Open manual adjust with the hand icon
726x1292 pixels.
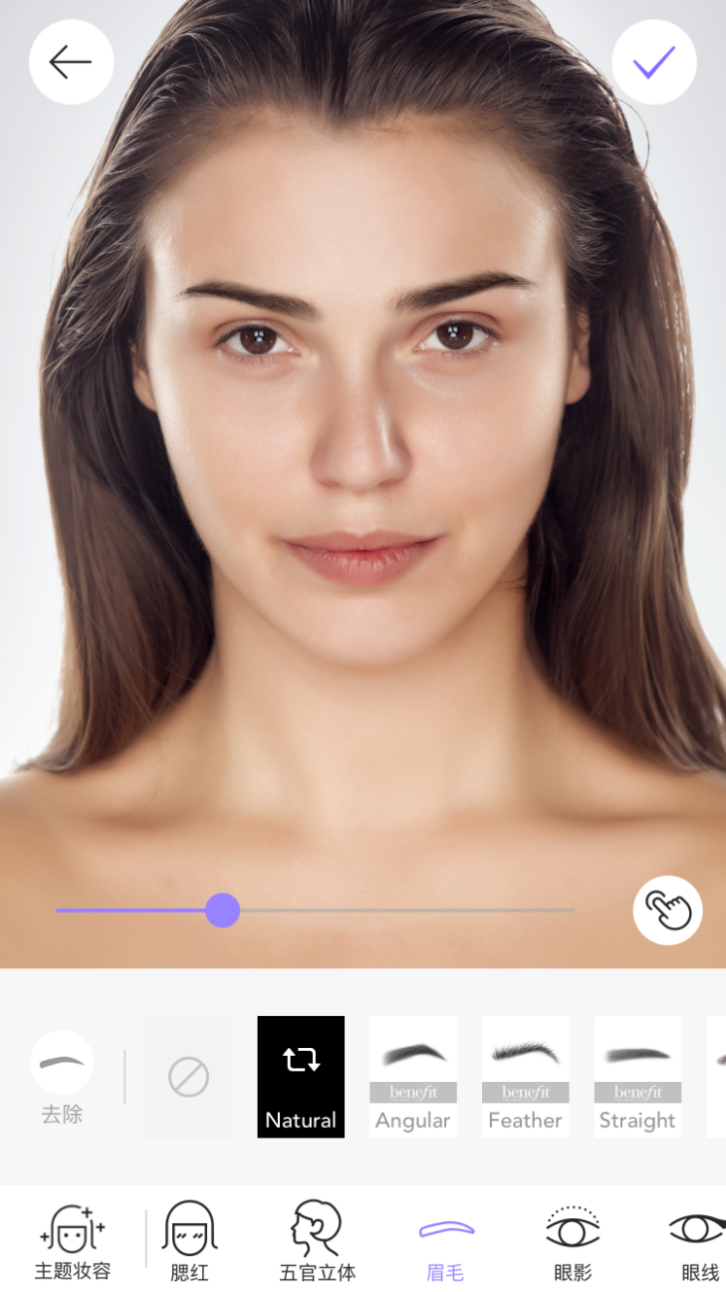[x=668, y=910]
